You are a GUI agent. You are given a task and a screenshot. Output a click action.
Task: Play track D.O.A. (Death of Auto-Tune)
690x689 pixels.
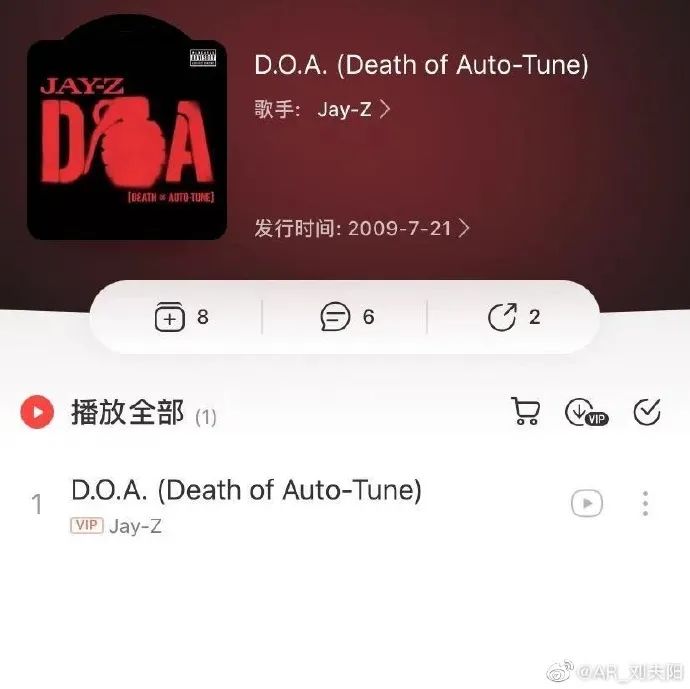246,491
